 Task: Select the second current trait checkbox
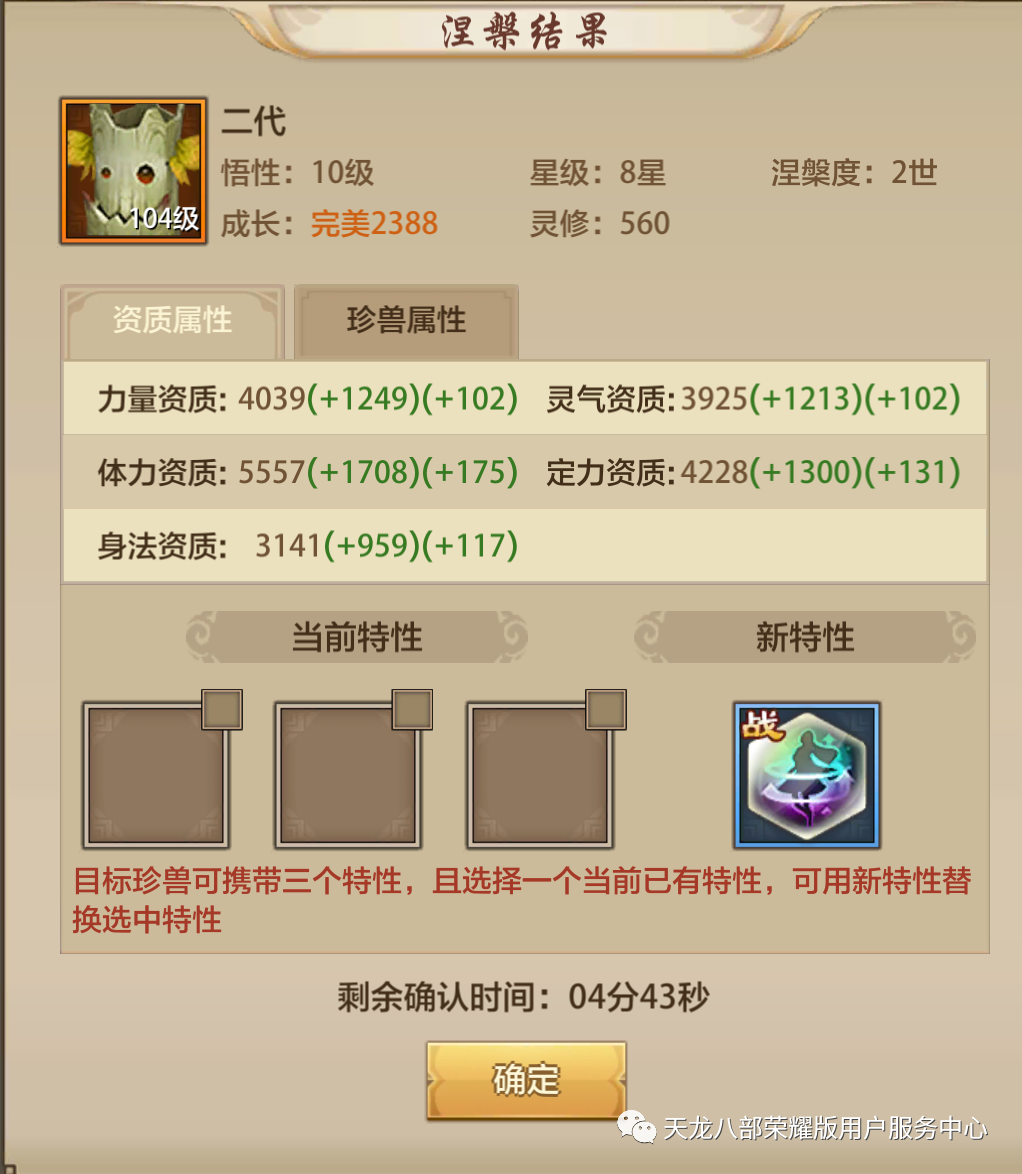click(x=412, y=710)
